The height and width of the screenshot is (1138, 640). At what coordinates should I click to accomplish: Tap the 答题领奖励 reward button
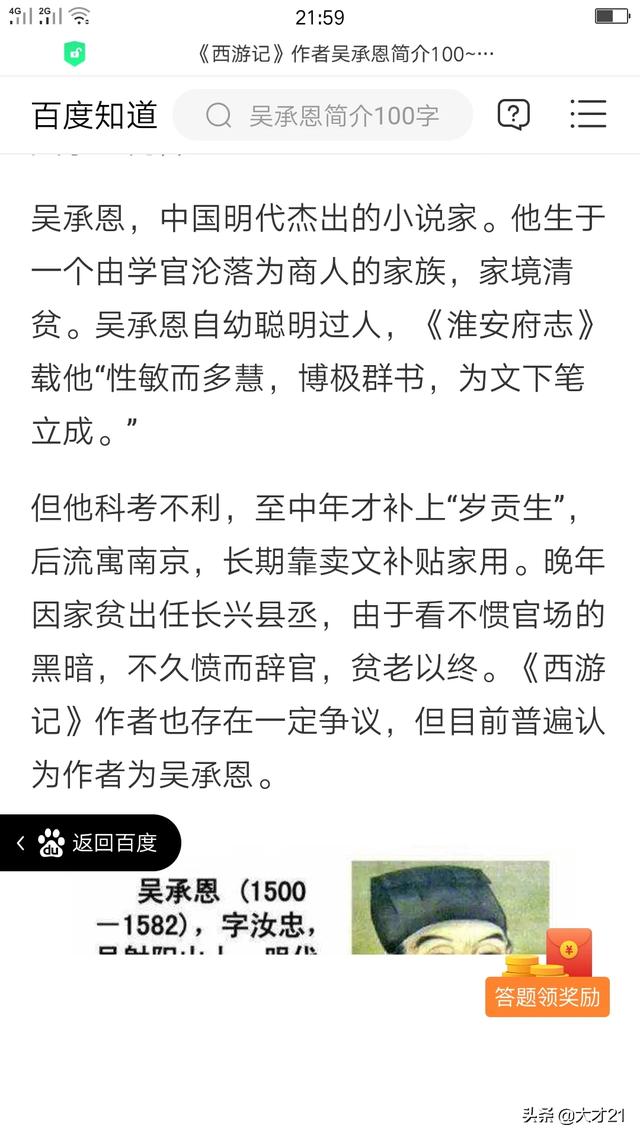pos(547,995)
